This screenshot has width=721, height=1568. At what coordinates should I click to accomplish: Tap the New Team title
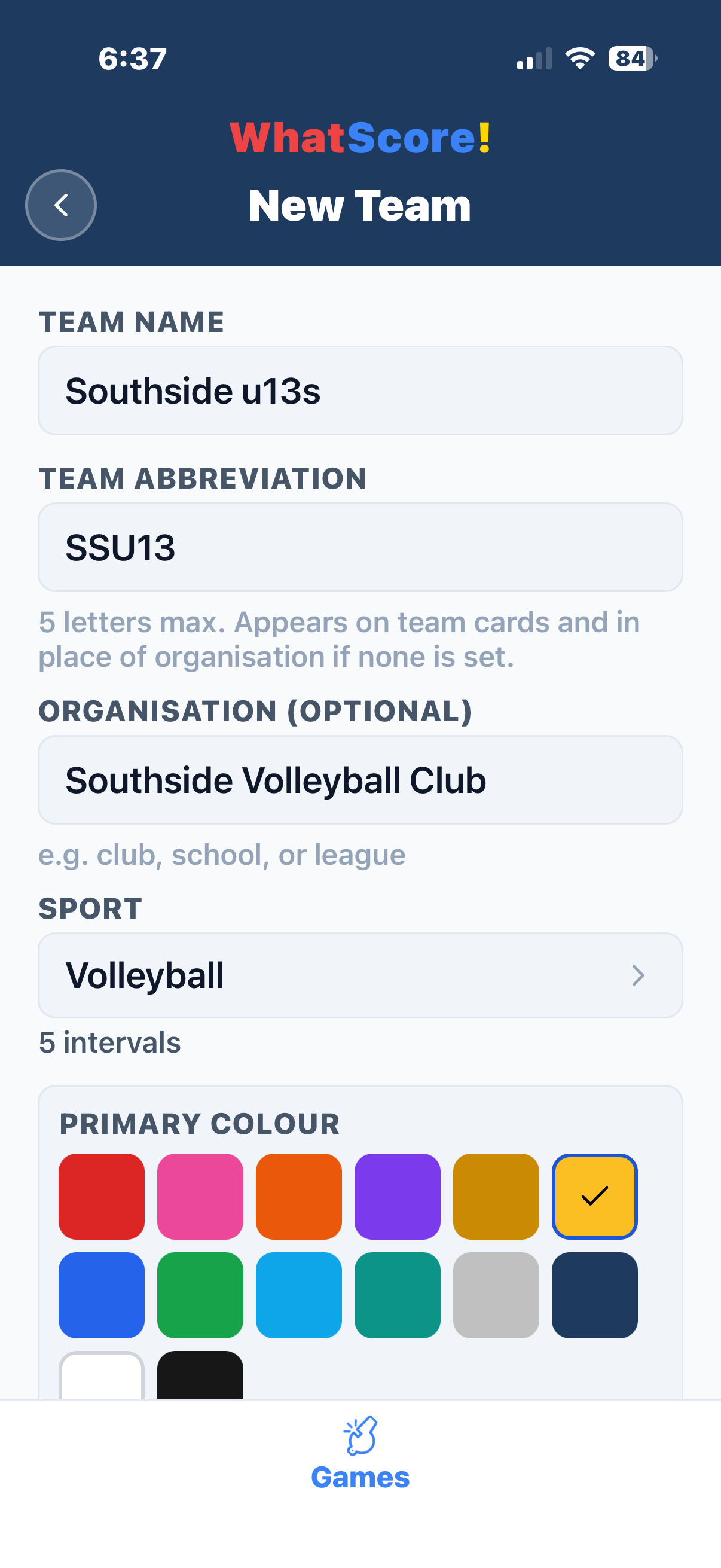(360, 205)
